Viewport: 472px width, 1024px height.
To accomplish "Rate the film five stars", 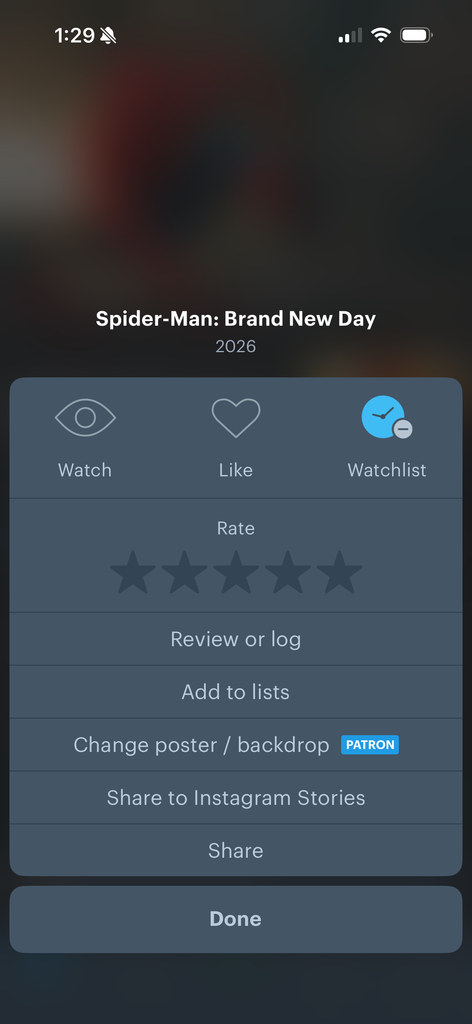I will tap(339, 572).
